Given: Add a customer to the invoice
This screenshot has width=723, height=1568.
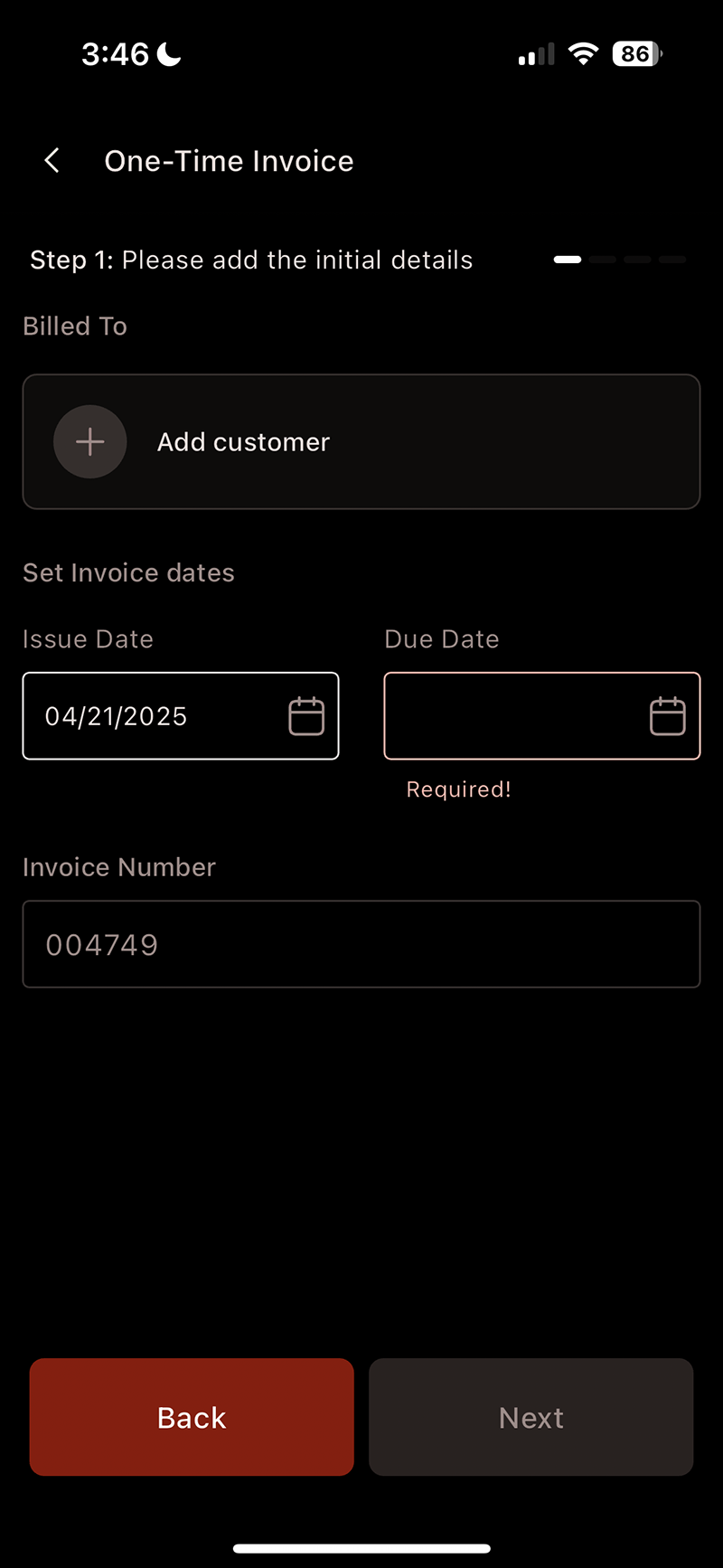Looking at the screenshot, I should pos(361,442).
